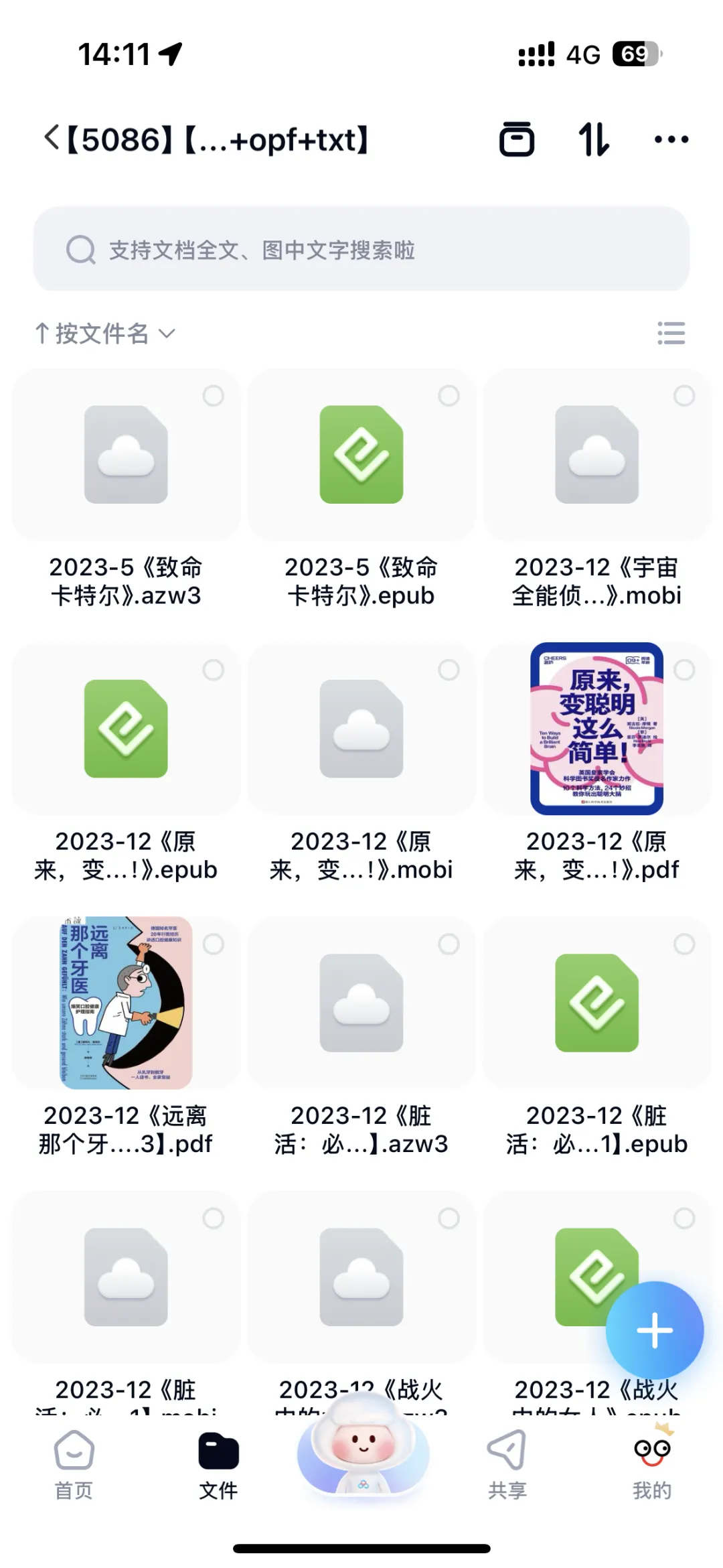The image size is (723, 1568).
Task: Open 2023-5《致命卡特尔》.epub file
Action: pos(361,455)
